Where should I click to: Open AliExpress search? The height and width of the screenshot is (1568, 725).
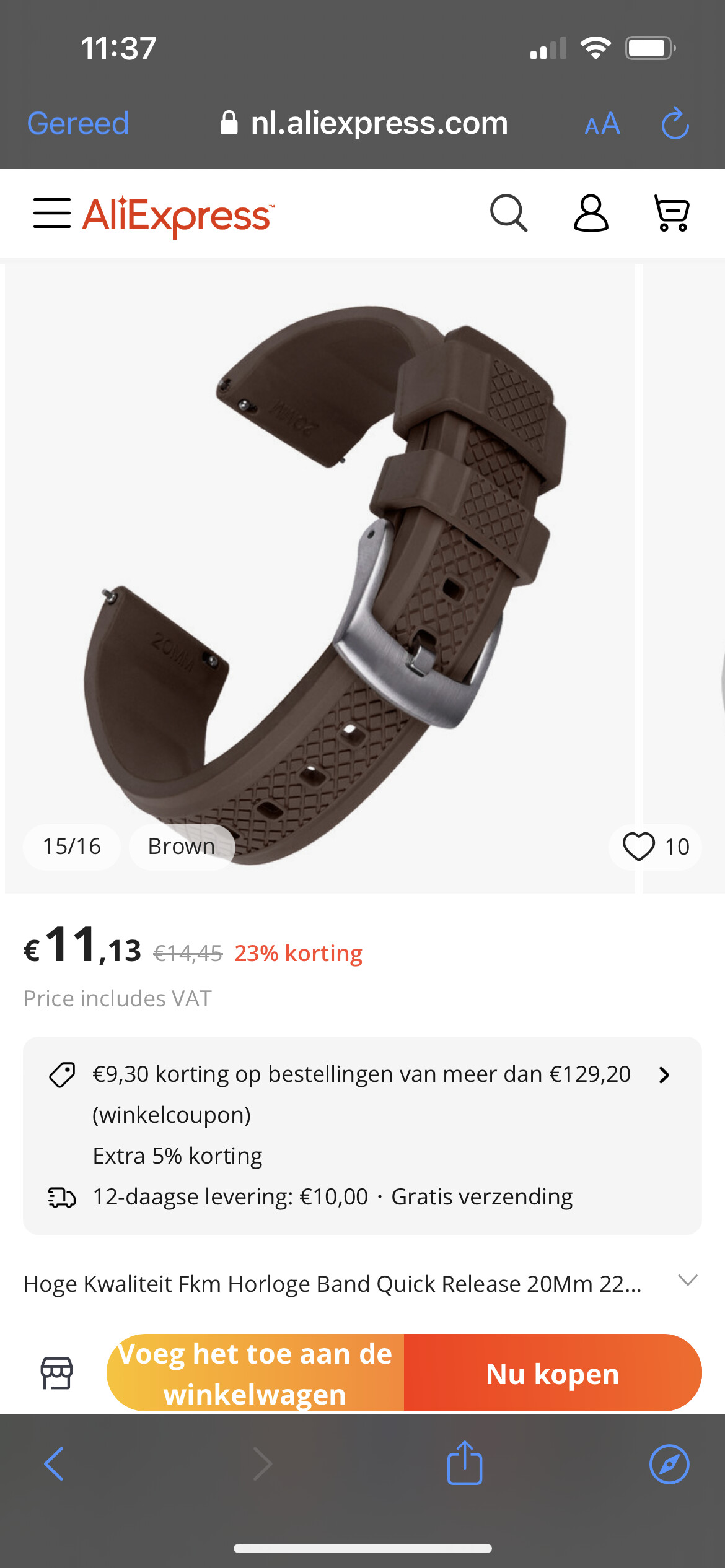point(509,213)
